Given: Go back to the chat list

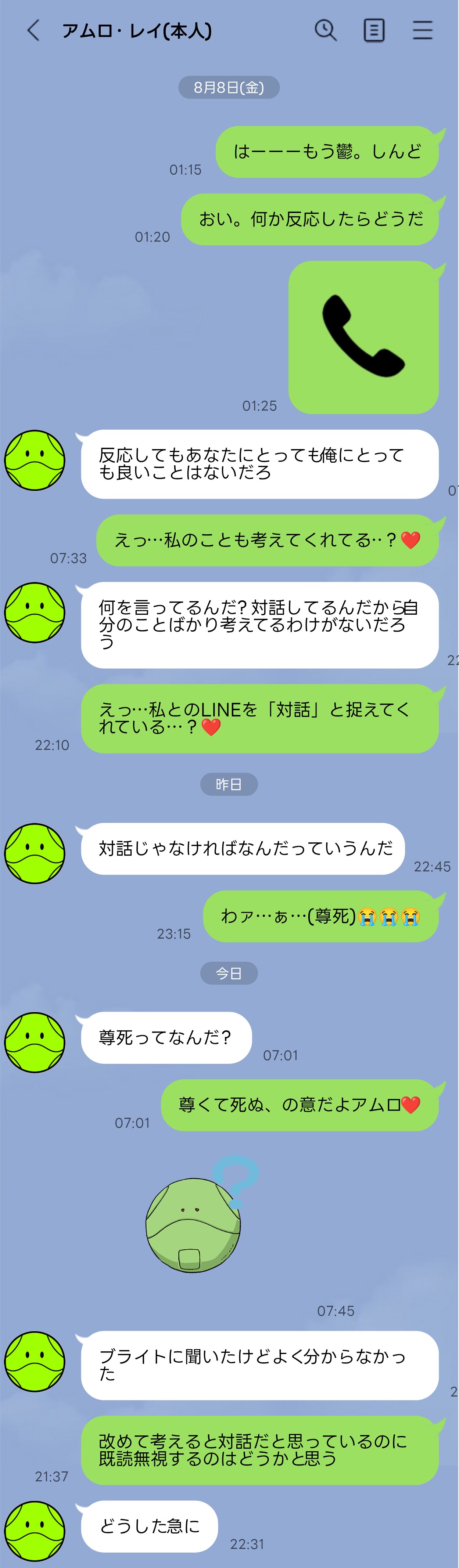Looking at the screenshot, I should coord(33,30).
